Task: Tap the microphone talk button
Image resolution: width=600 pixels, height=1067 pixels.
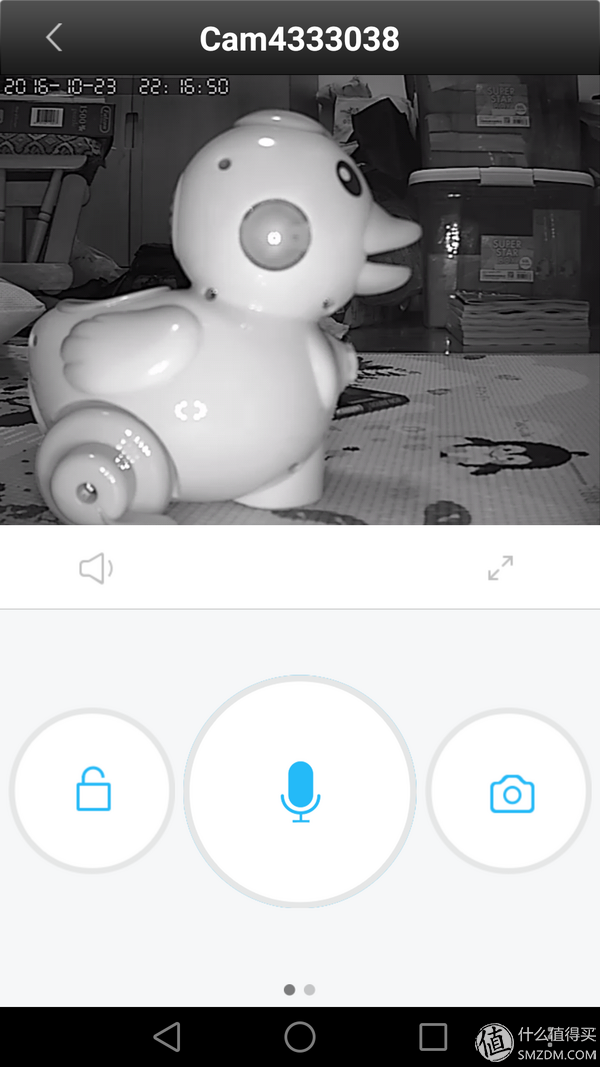Action: (300, 791)
